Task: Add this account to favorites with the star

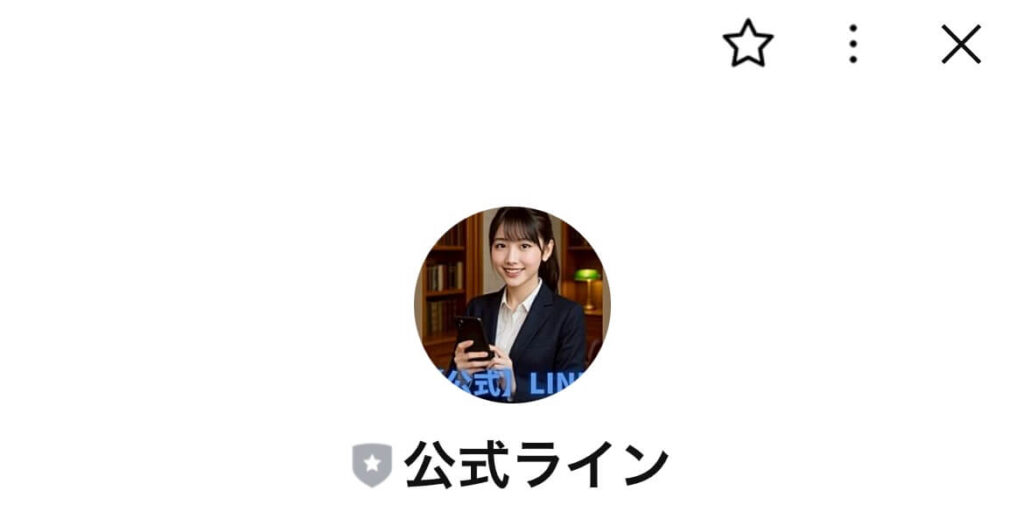Action: 748,44
